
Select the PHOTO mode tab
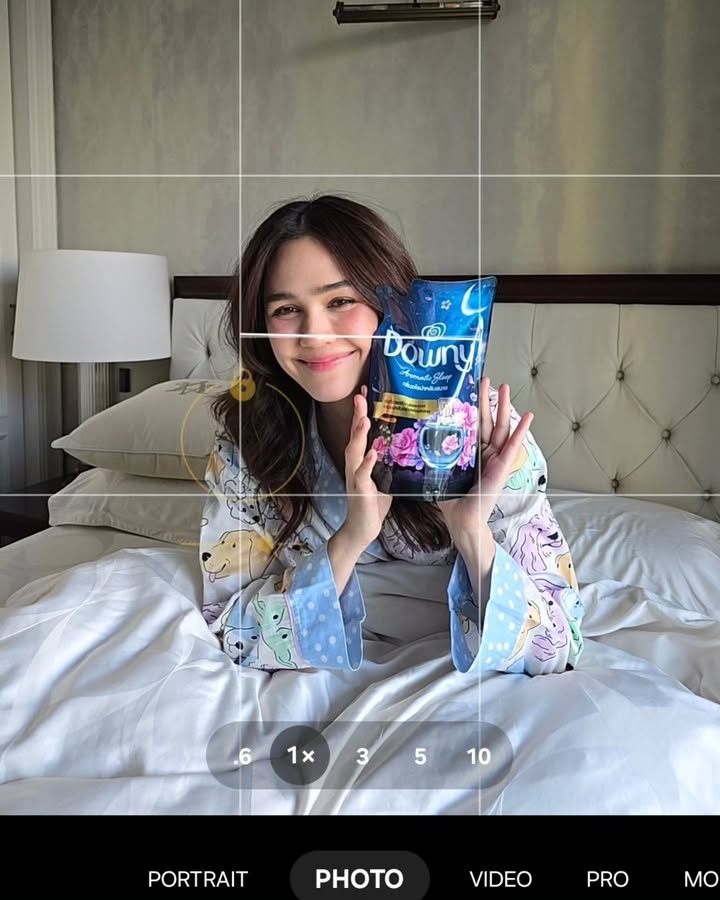[x=362, y=879]
